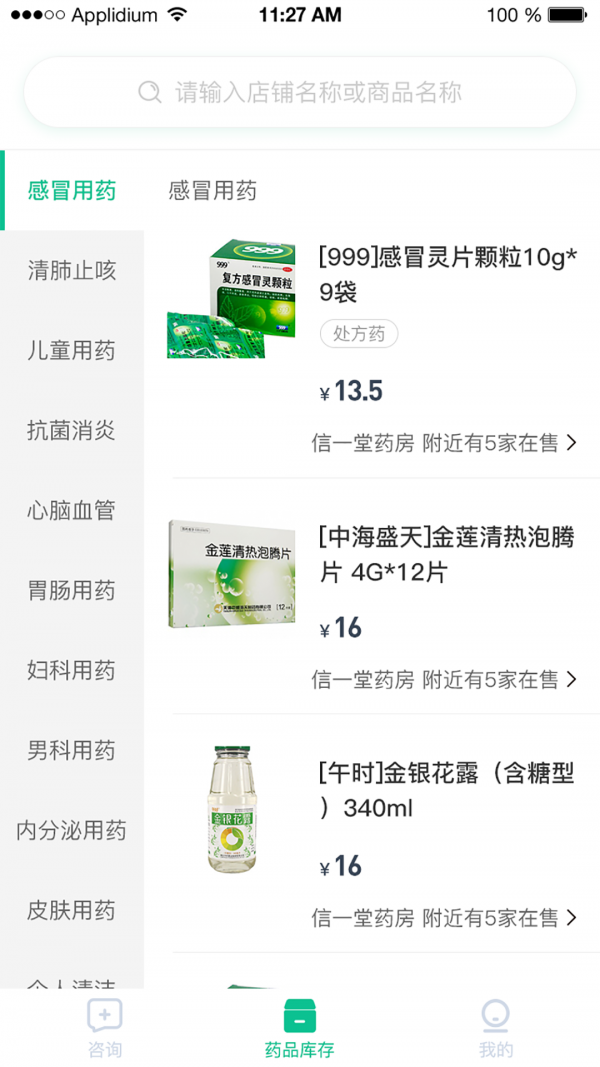Choose the 皮肤用药 category

click(72, 911)
